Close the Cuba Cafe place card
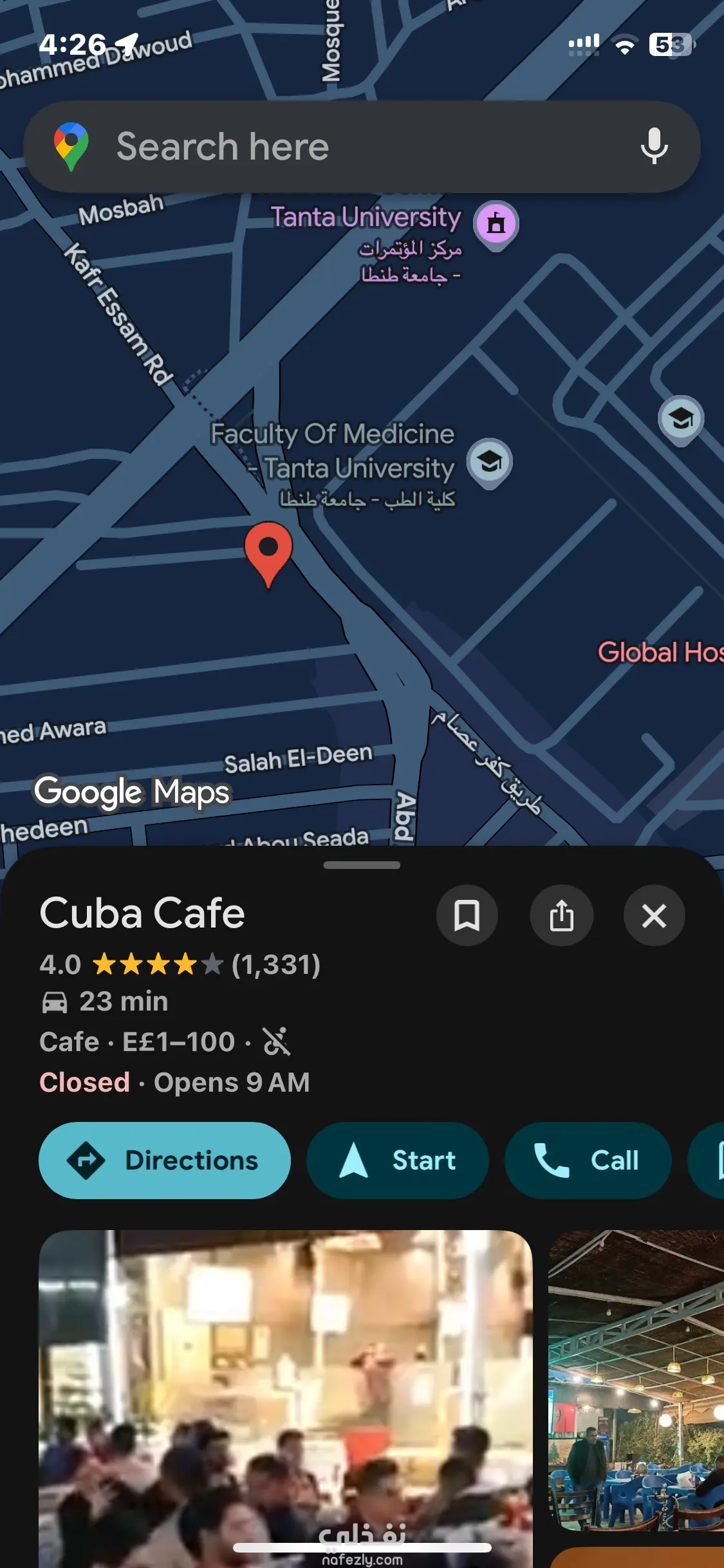 (x=654, y=915)
